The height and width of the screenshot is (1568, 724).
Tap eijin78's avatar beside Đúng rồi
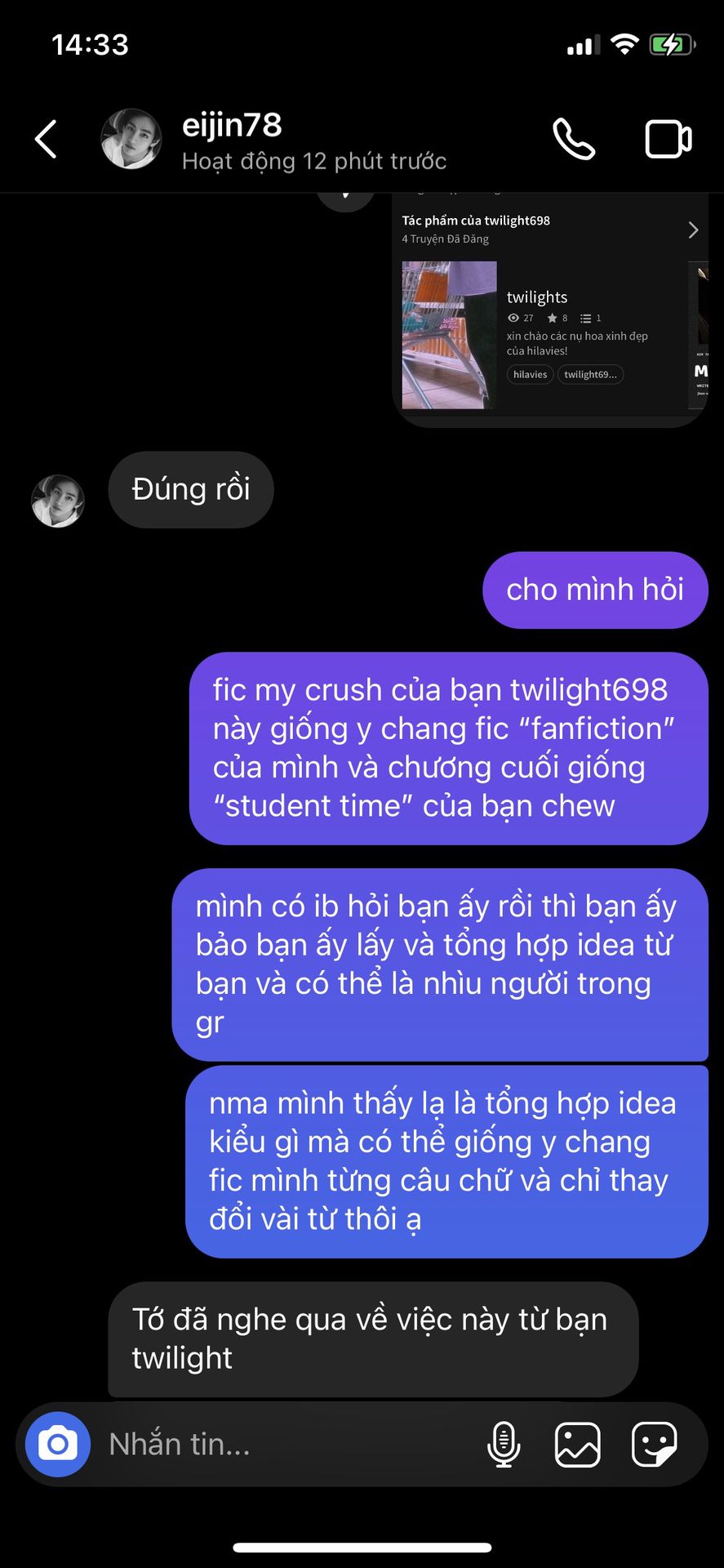(x=57, y=501)
